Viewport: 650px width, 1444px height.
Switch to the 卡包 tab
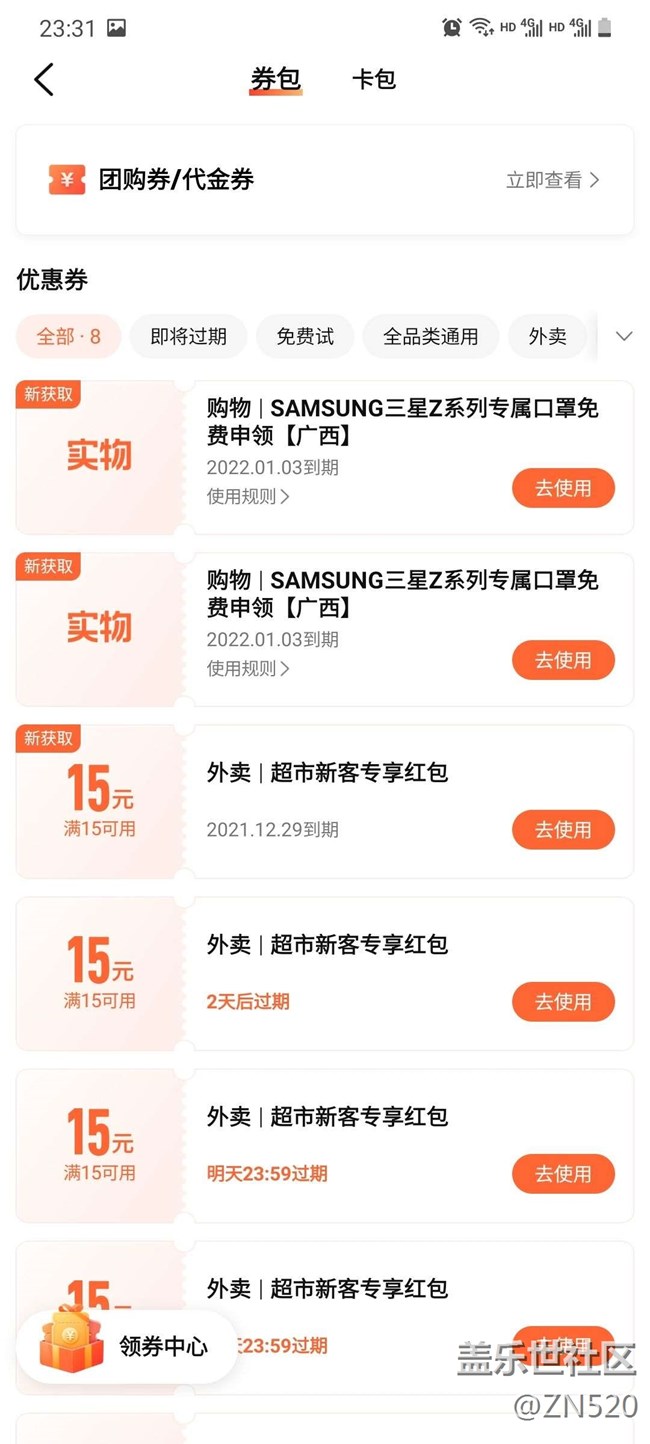[x=374, y=80]
